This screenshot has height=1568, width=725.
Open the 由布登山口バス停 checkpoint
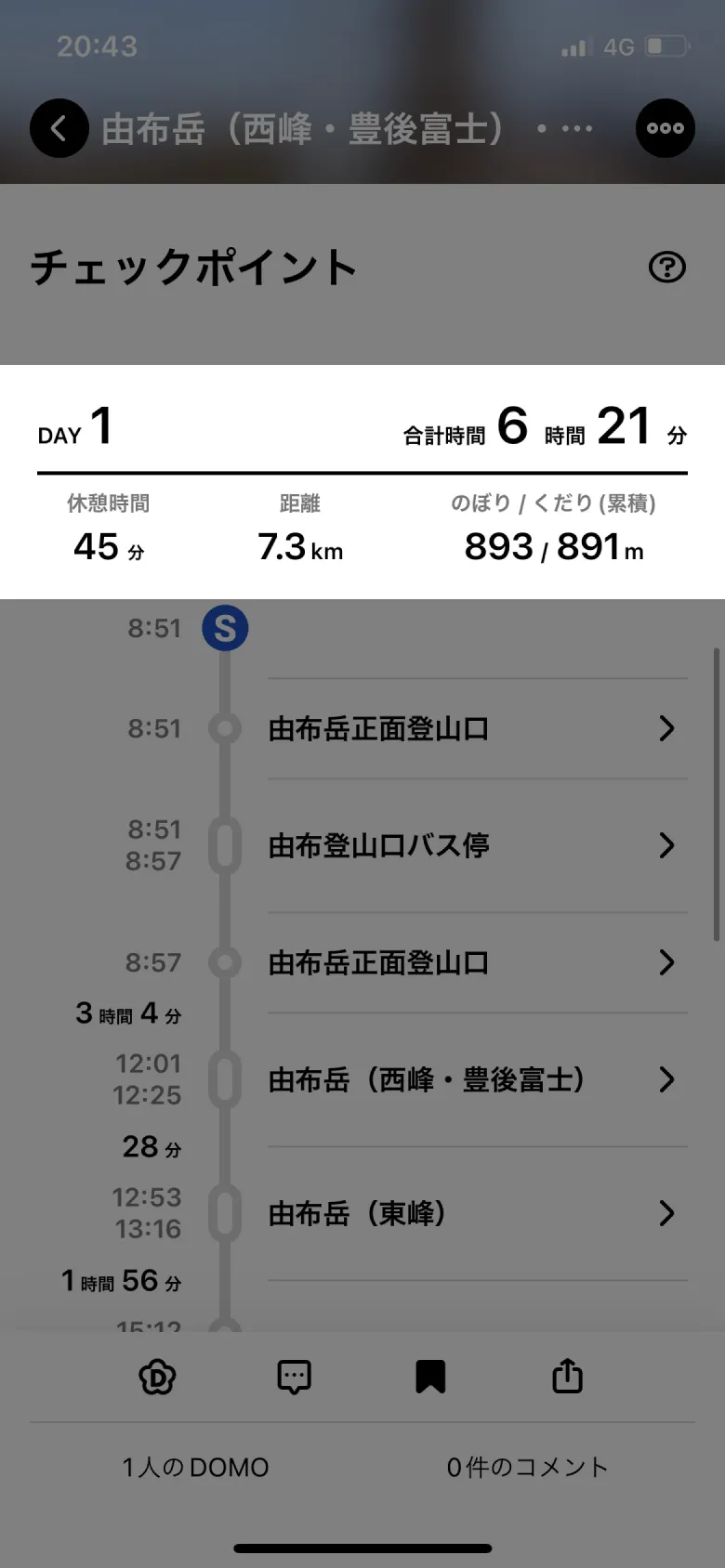point(474,845)
